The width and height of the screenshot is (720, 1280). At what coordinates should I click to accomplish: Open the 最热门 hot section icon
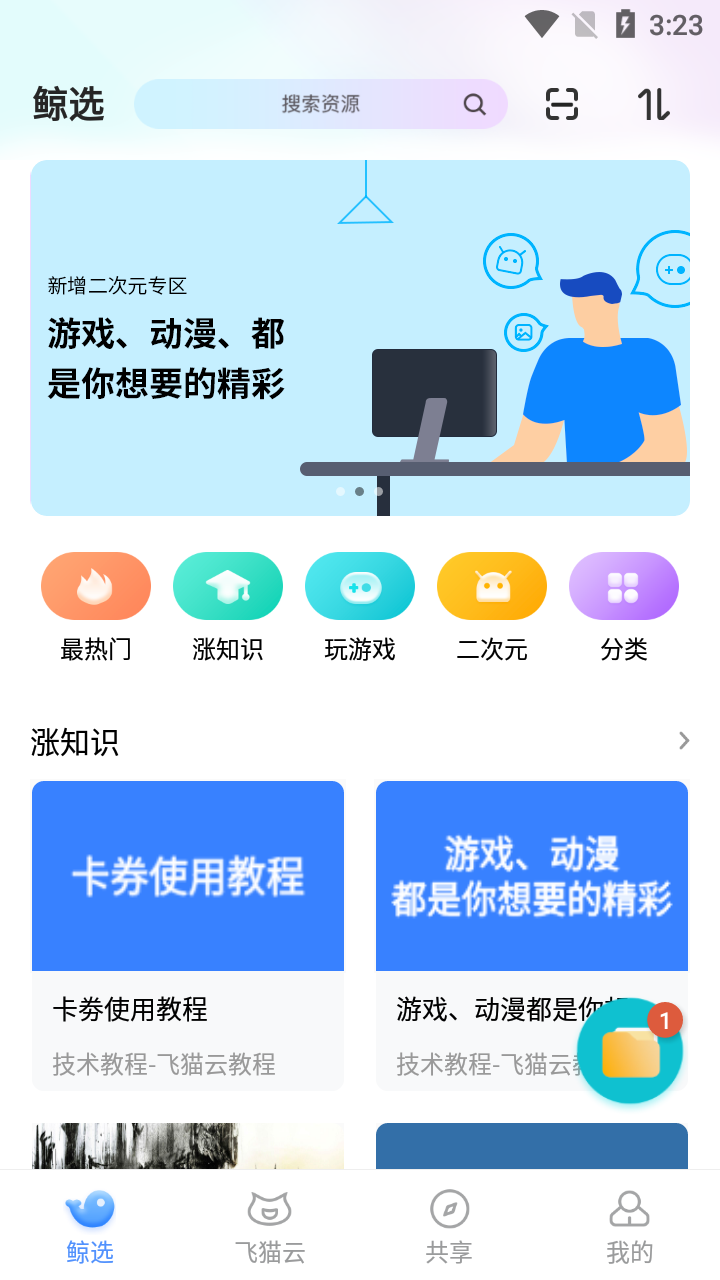(95, 585)
